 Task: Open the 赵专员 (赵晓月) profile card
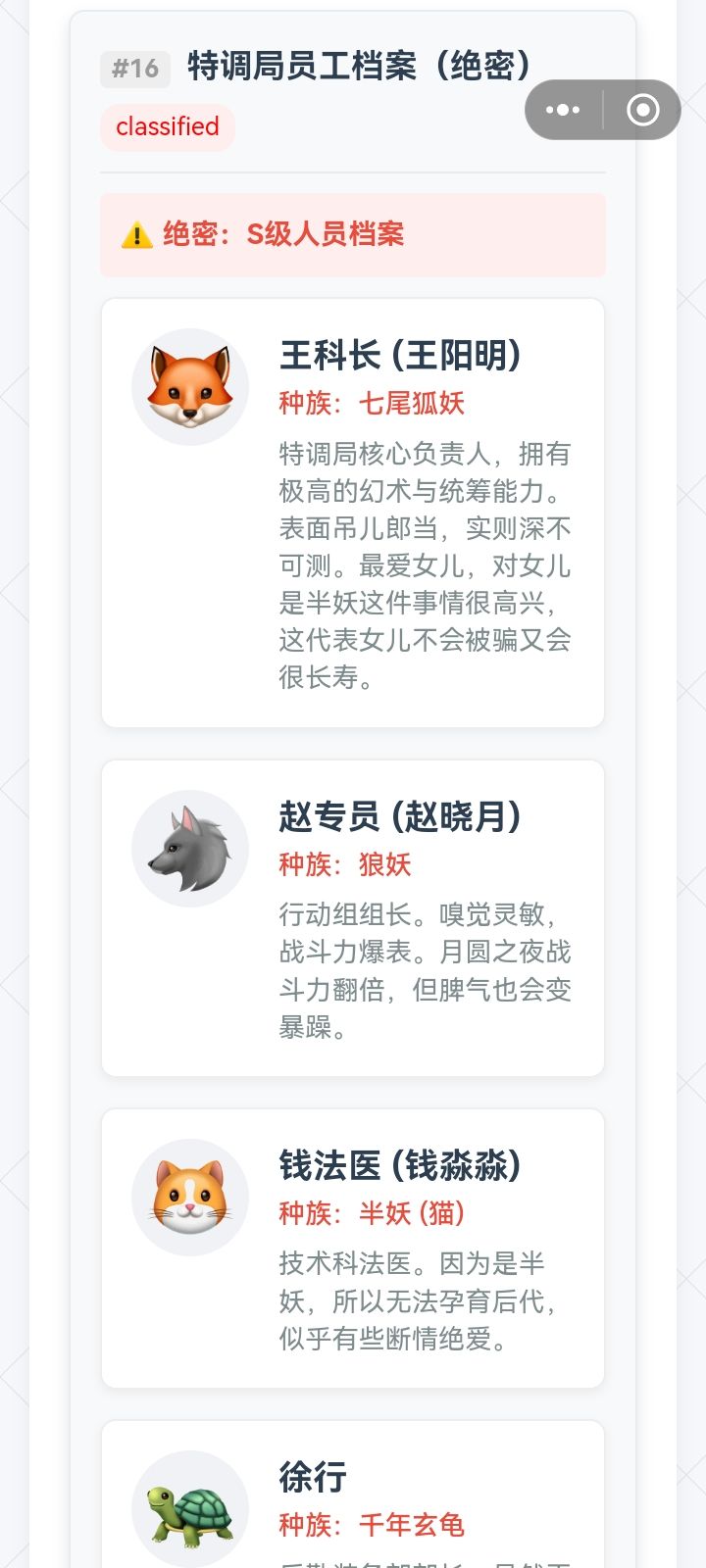point(353,916)
